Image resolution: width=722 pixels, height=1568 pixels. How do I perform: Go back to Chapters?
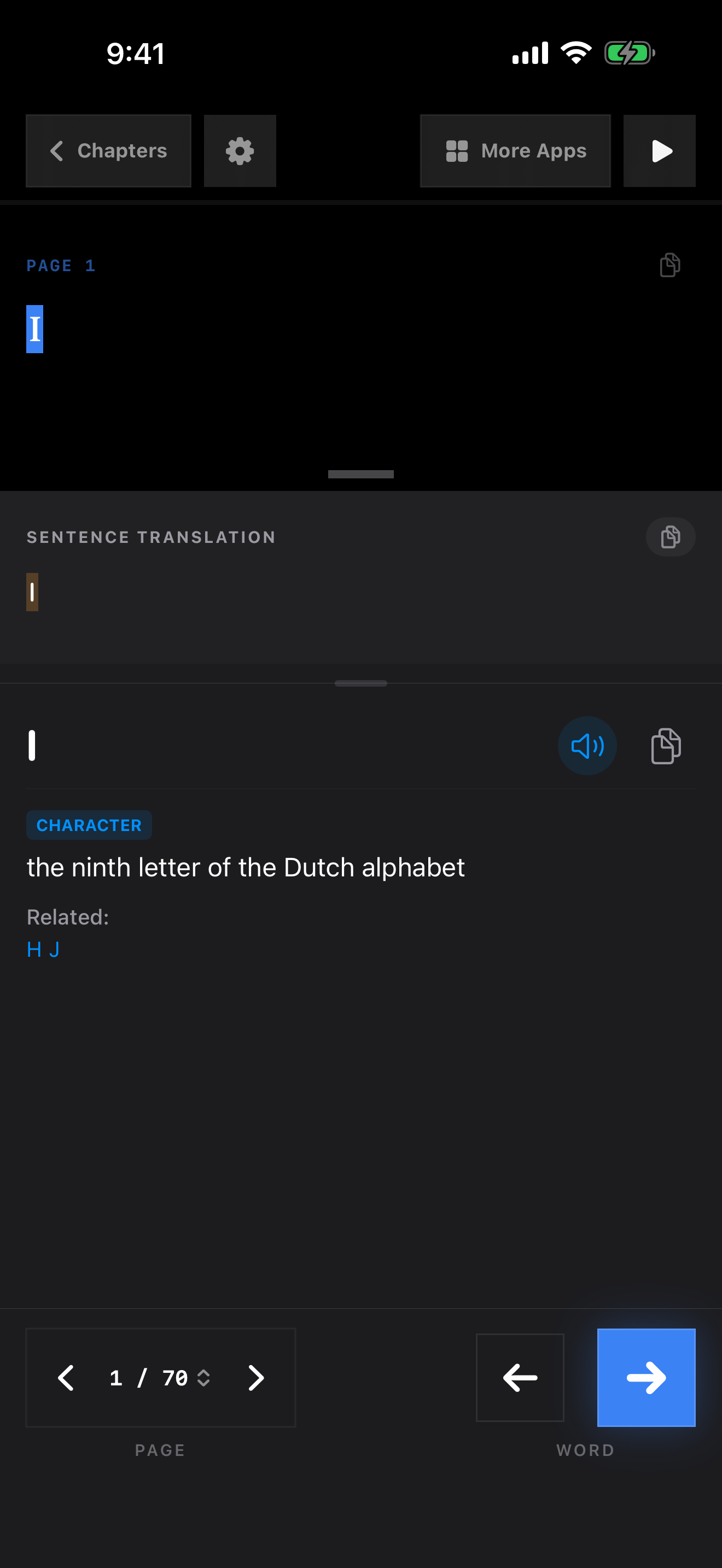pos(108,151)
